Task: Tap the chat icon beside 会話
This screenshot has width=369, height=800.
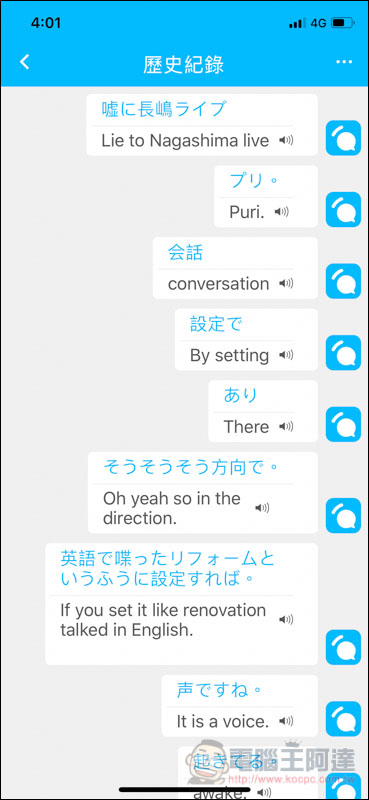Action: tap(343, 281)
